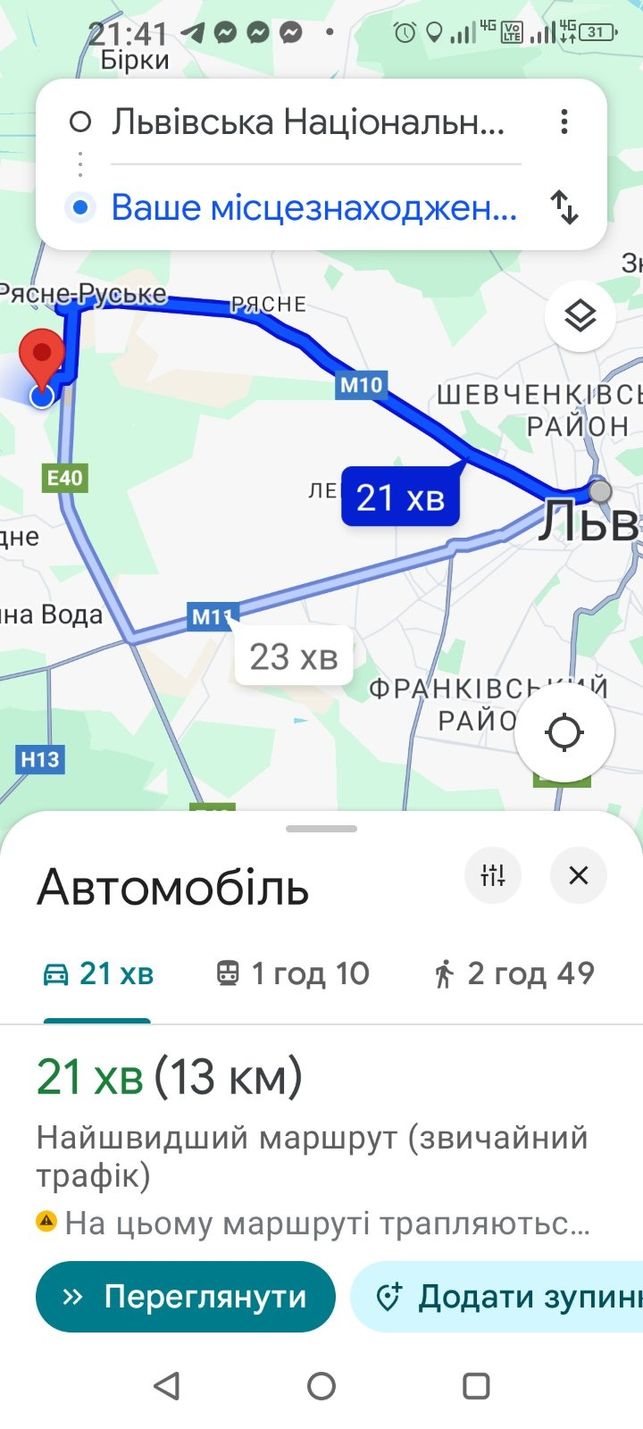Open the map layers selector
Image resolution: width=643 pixels, height=1429 pixels.
(x=580, y=316)
